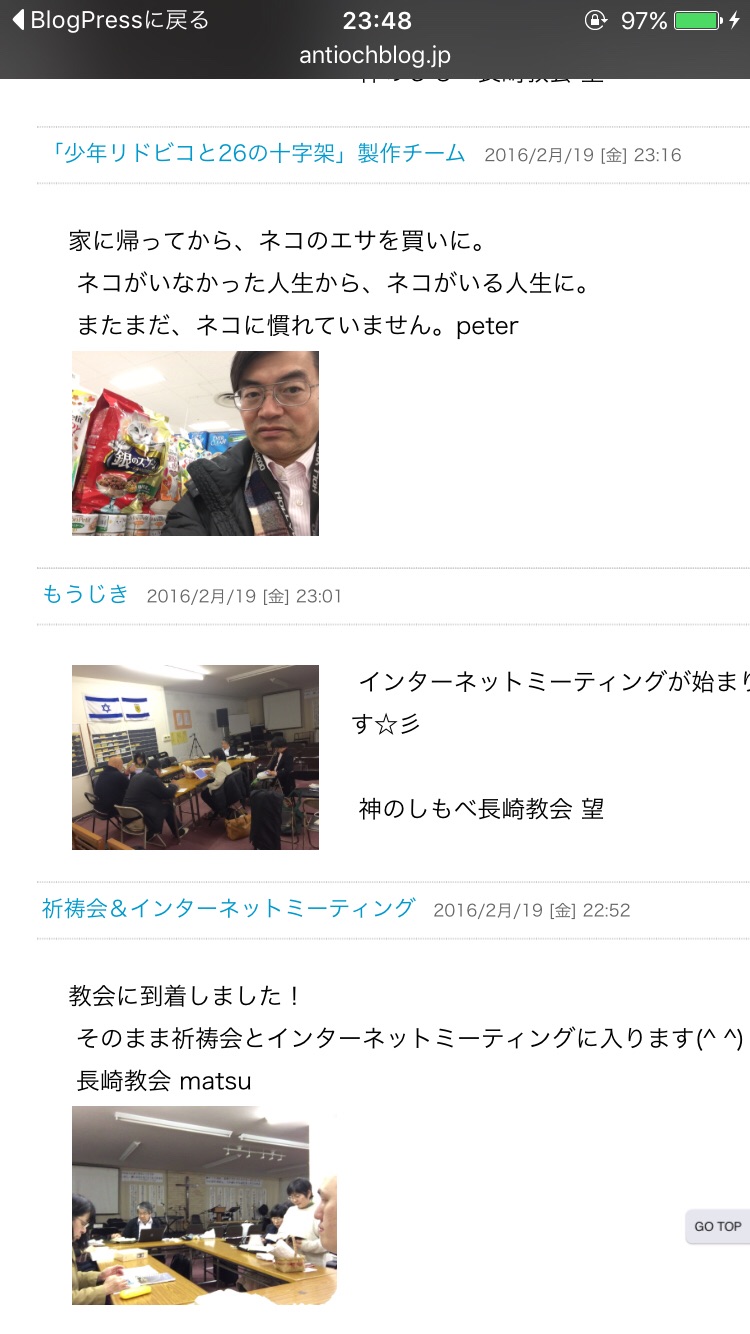The width and height of the screenshot is (750, 1334).
Task: Open post 「少年リドビコと26の十字架」製作チーム
Action: 255,153
